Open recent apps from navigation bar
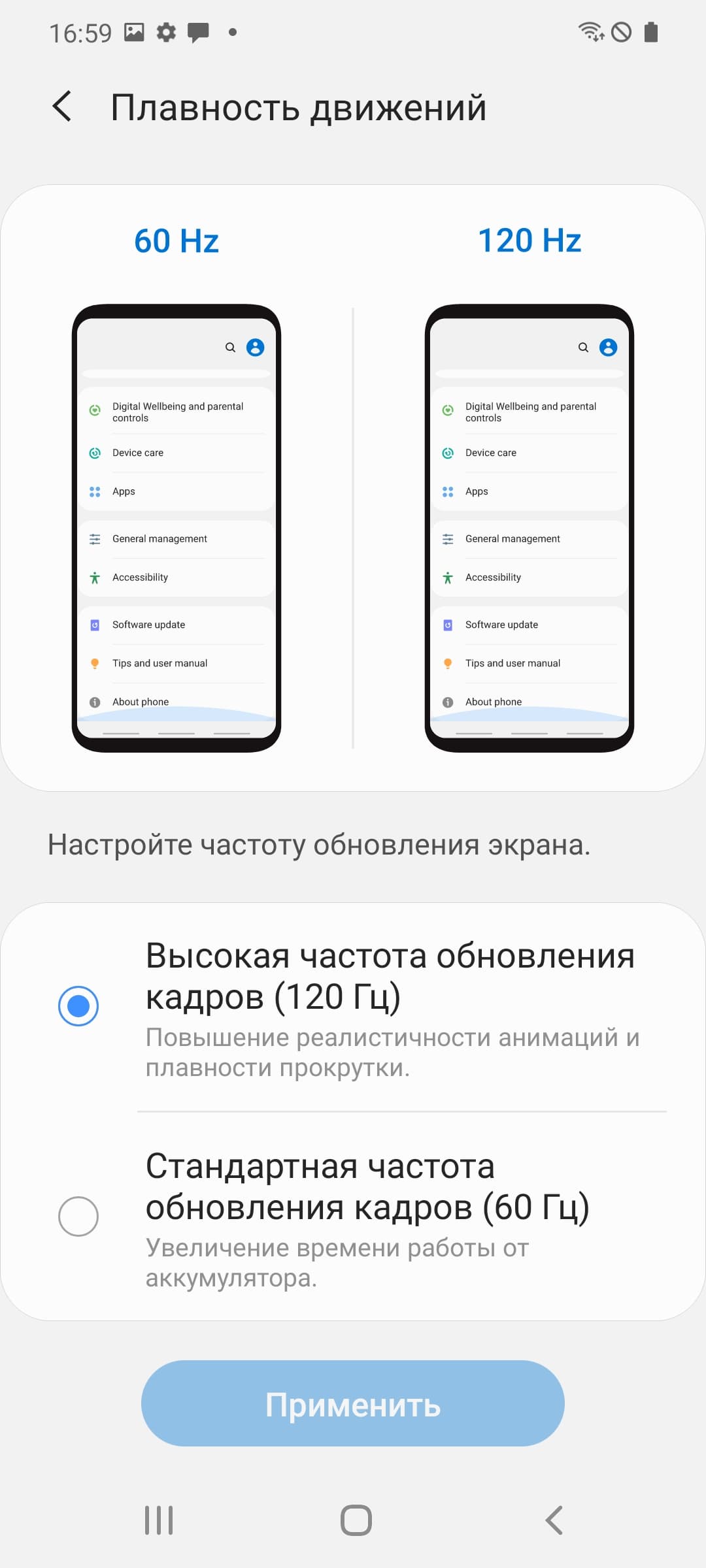Viewport: 706px width, 1568px height. 159,1520
